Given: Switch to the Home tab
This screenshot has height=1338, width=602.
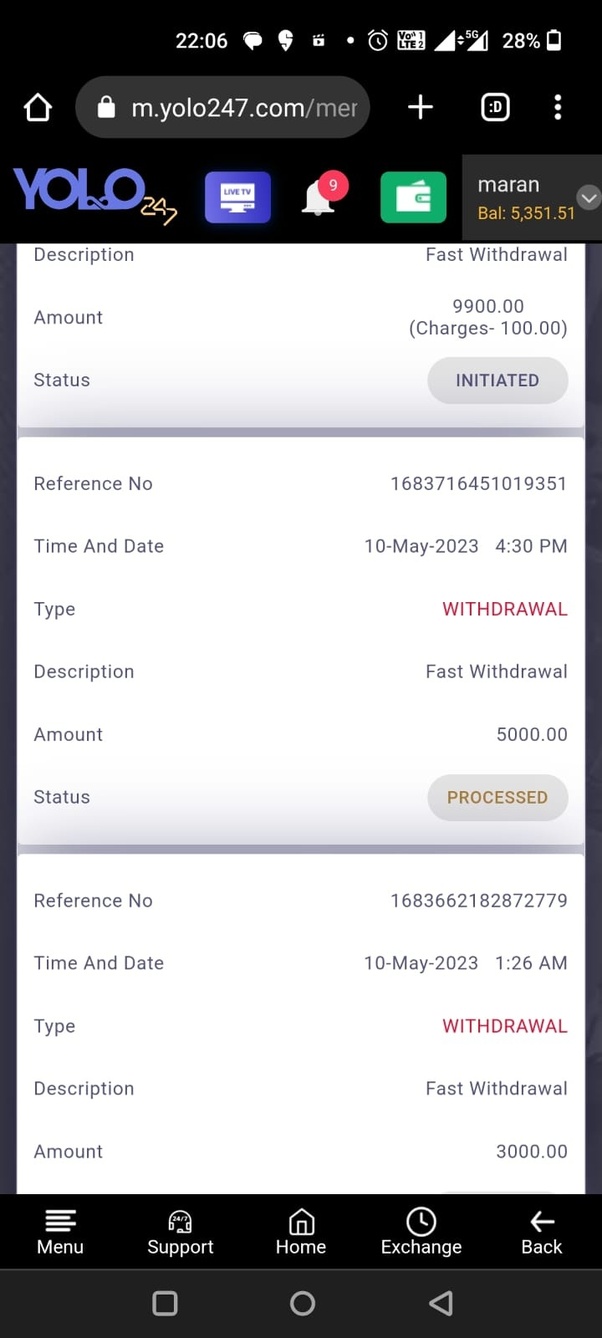Looking at the screenshot, I should (x=301, y=1232).
